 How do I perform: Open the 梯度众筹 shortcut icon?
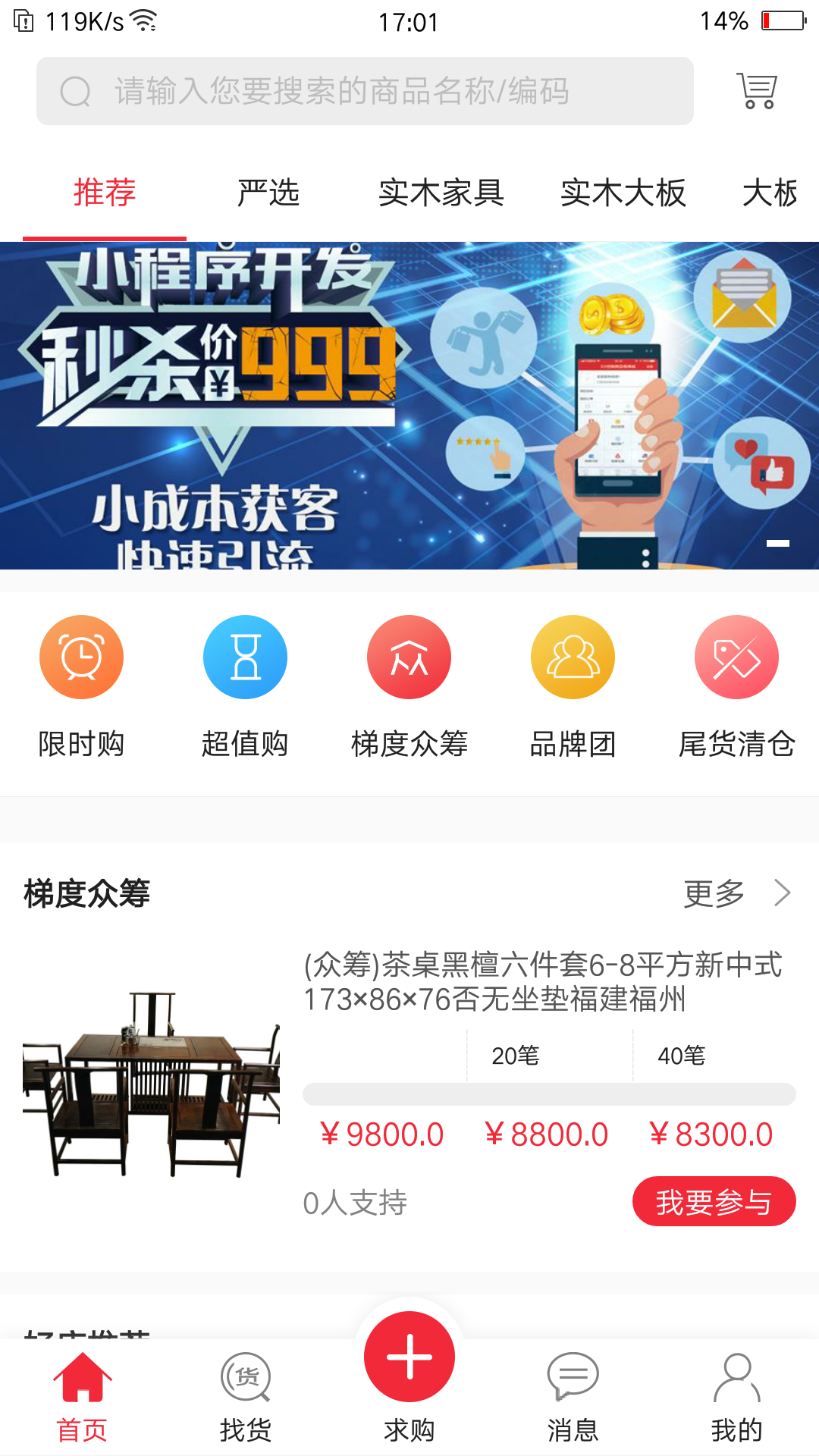coord(409,657)
